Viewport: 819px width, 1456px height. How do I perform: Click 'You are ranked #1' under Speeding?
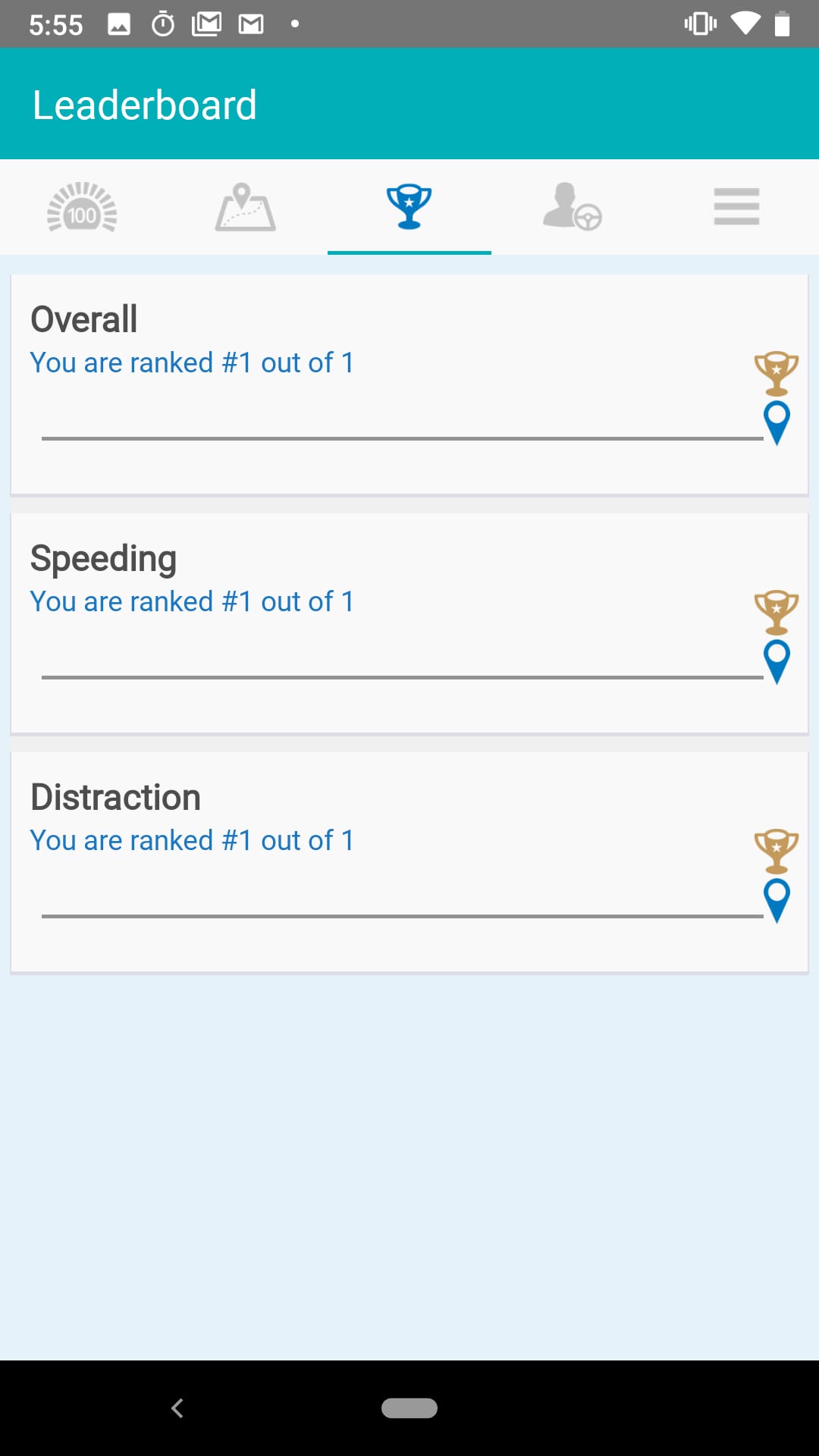[x=191, y=601]
